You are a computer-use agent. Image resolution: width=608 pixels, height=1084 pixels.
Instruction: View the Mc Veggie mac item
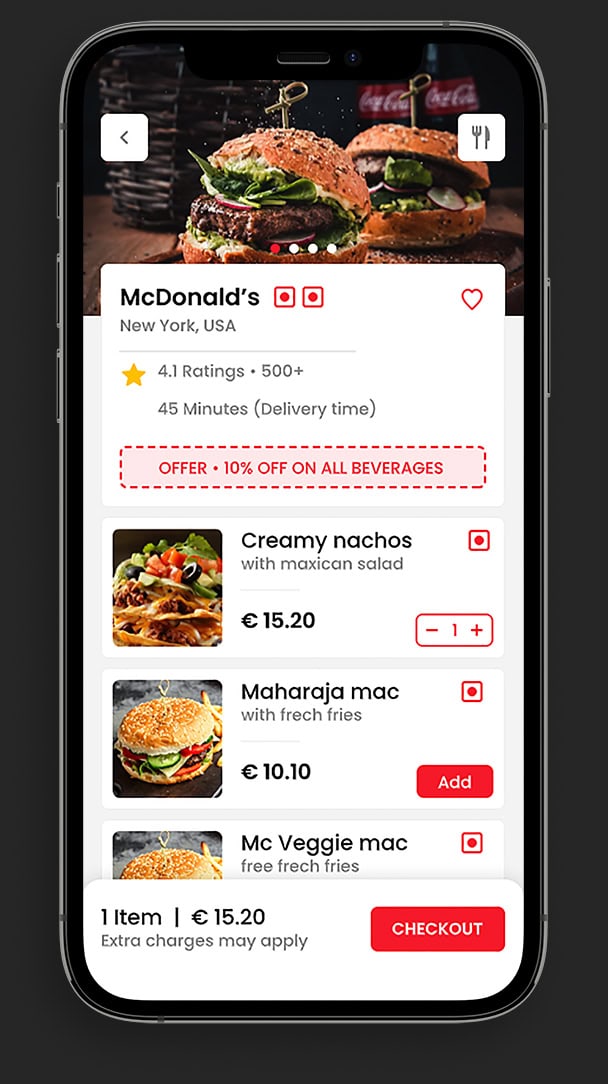tap(324, 843)
